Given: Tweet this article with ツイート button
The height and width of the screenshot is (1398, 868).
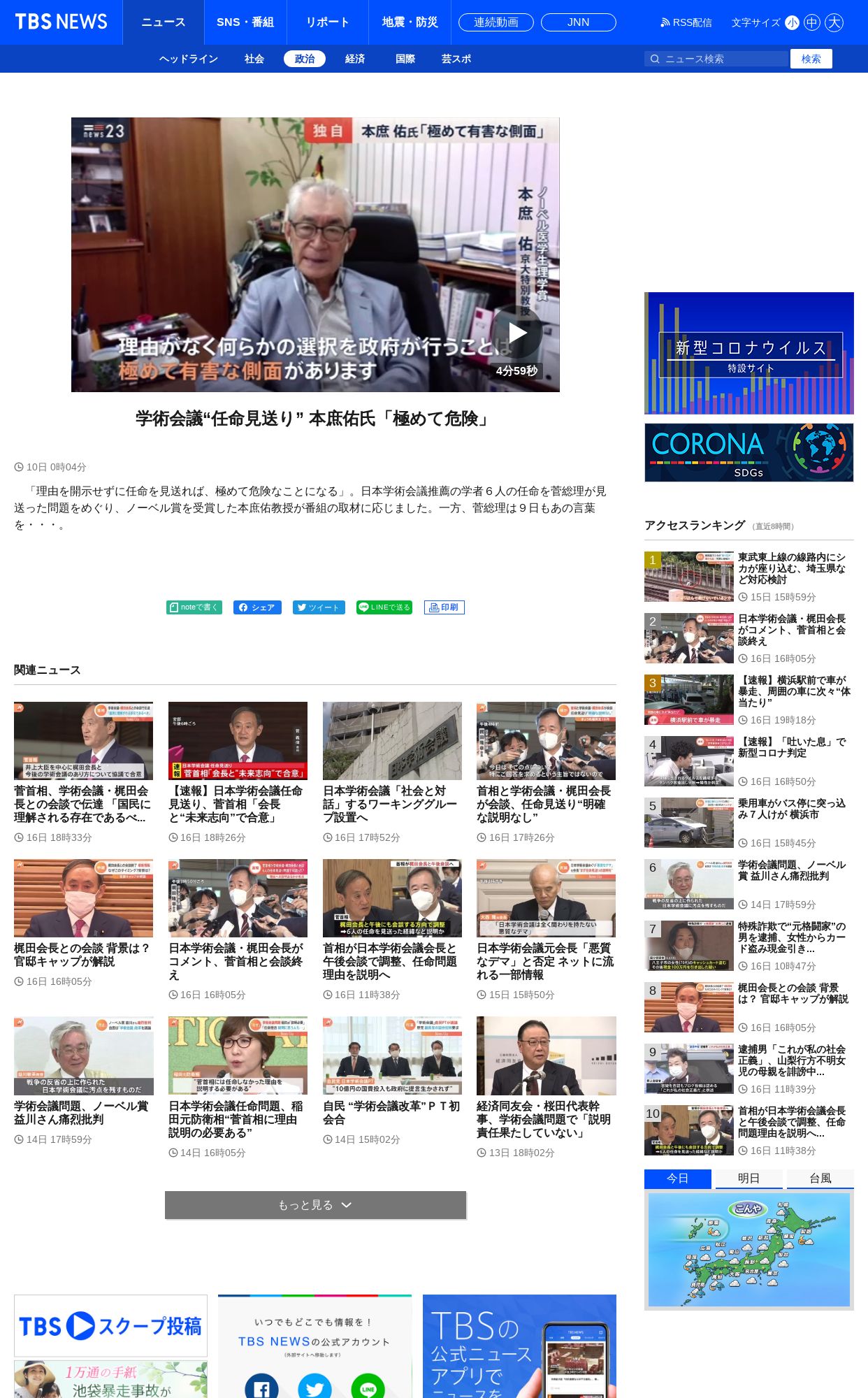Looking at the screenshot, I should 319,607.
